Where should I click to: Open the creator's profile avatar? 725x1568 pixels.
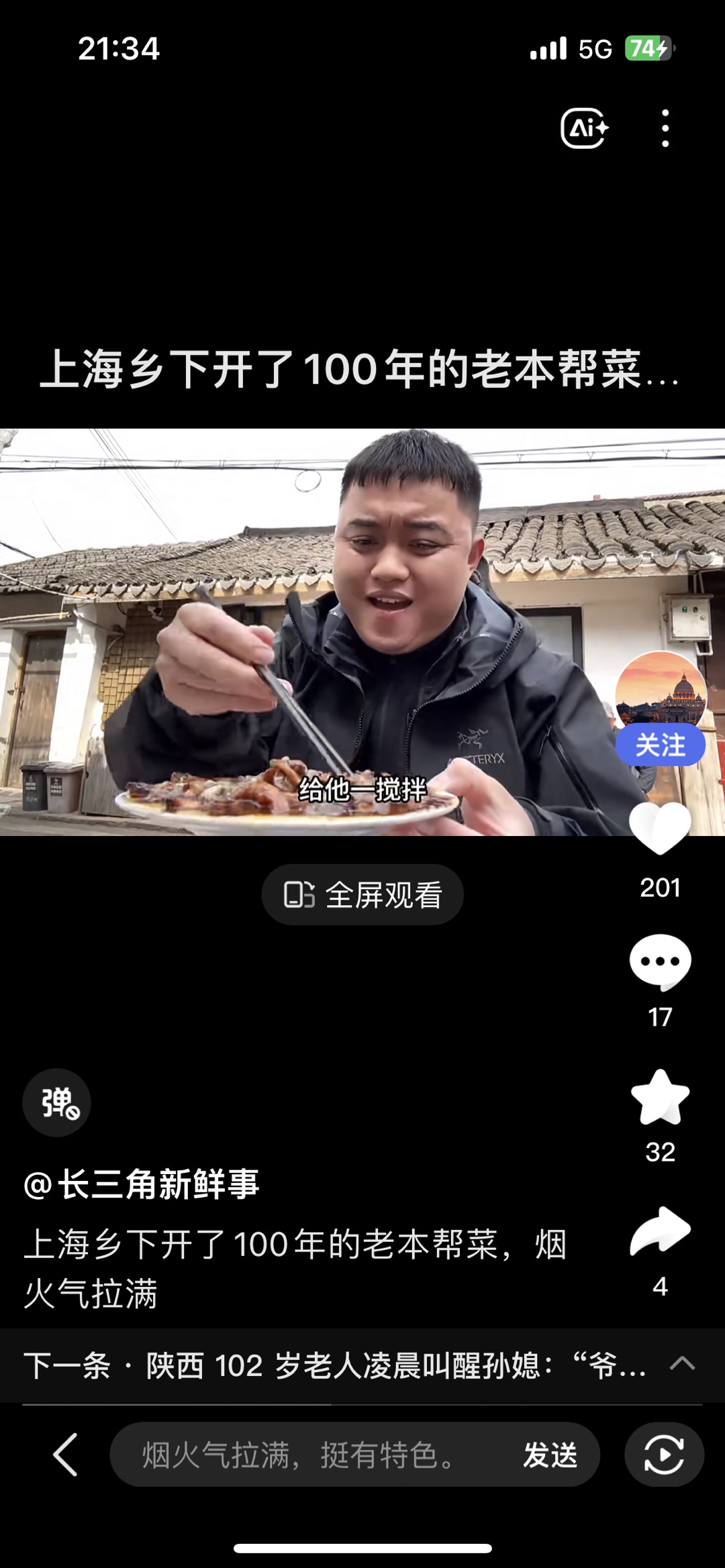click(661, 690)
